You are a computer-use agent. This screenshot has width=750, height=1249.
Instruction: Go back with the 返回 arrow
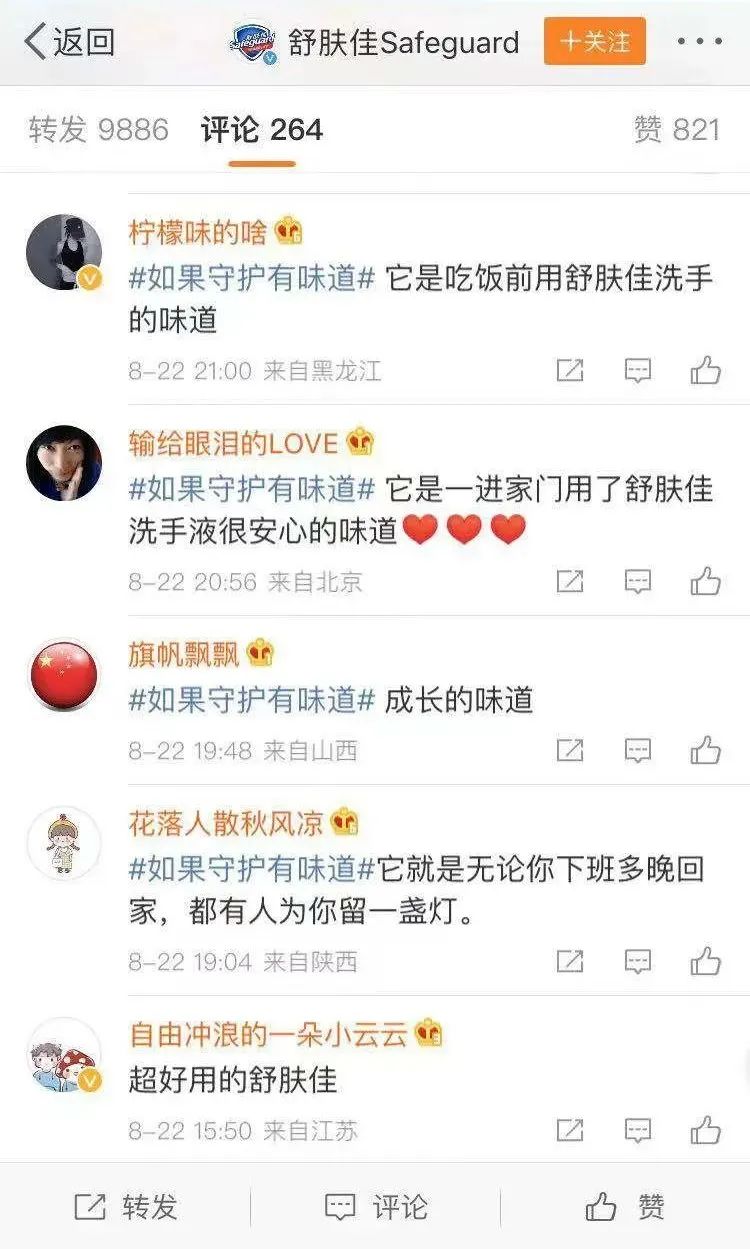[68, 42]
